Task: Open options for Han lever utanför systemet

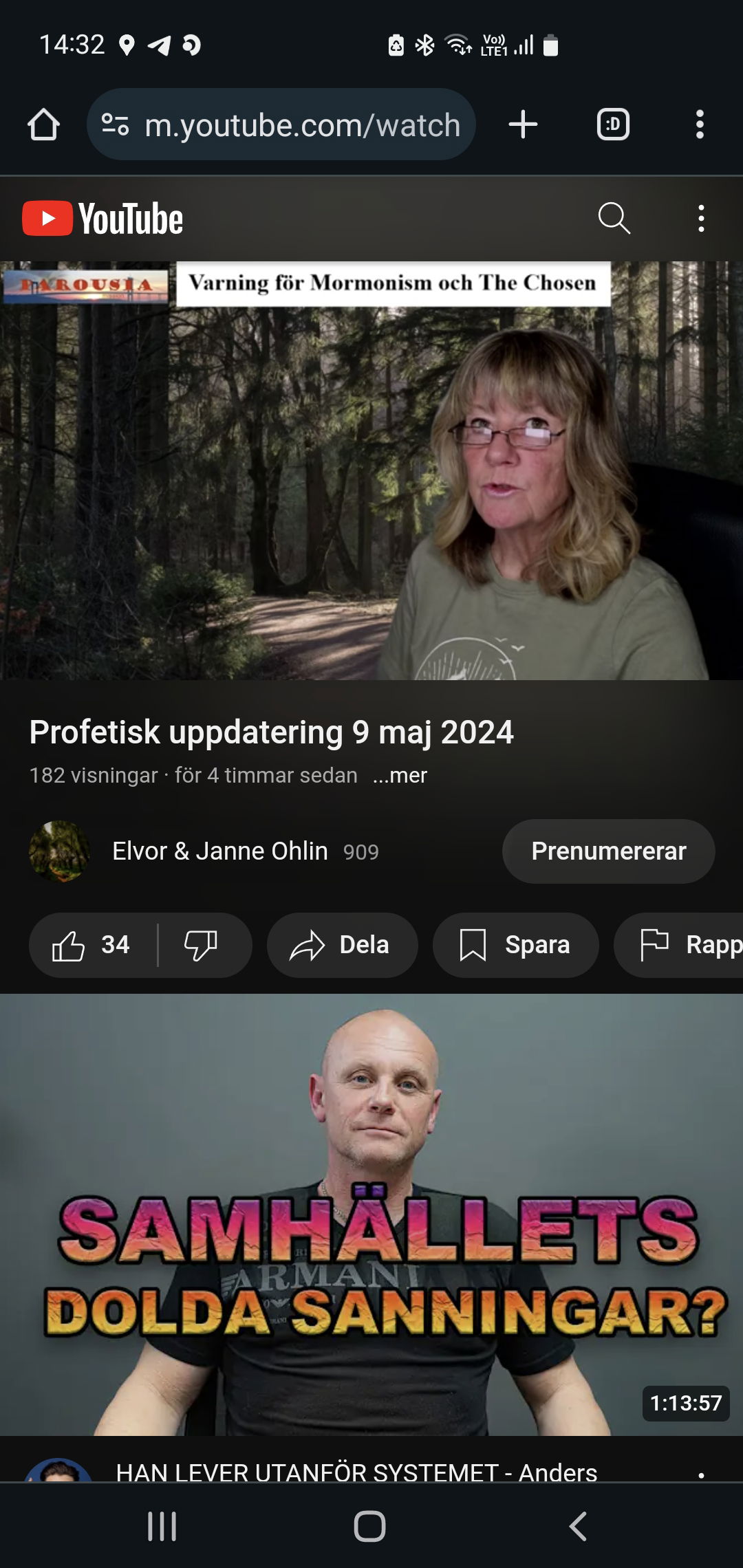Action: 701,1474
